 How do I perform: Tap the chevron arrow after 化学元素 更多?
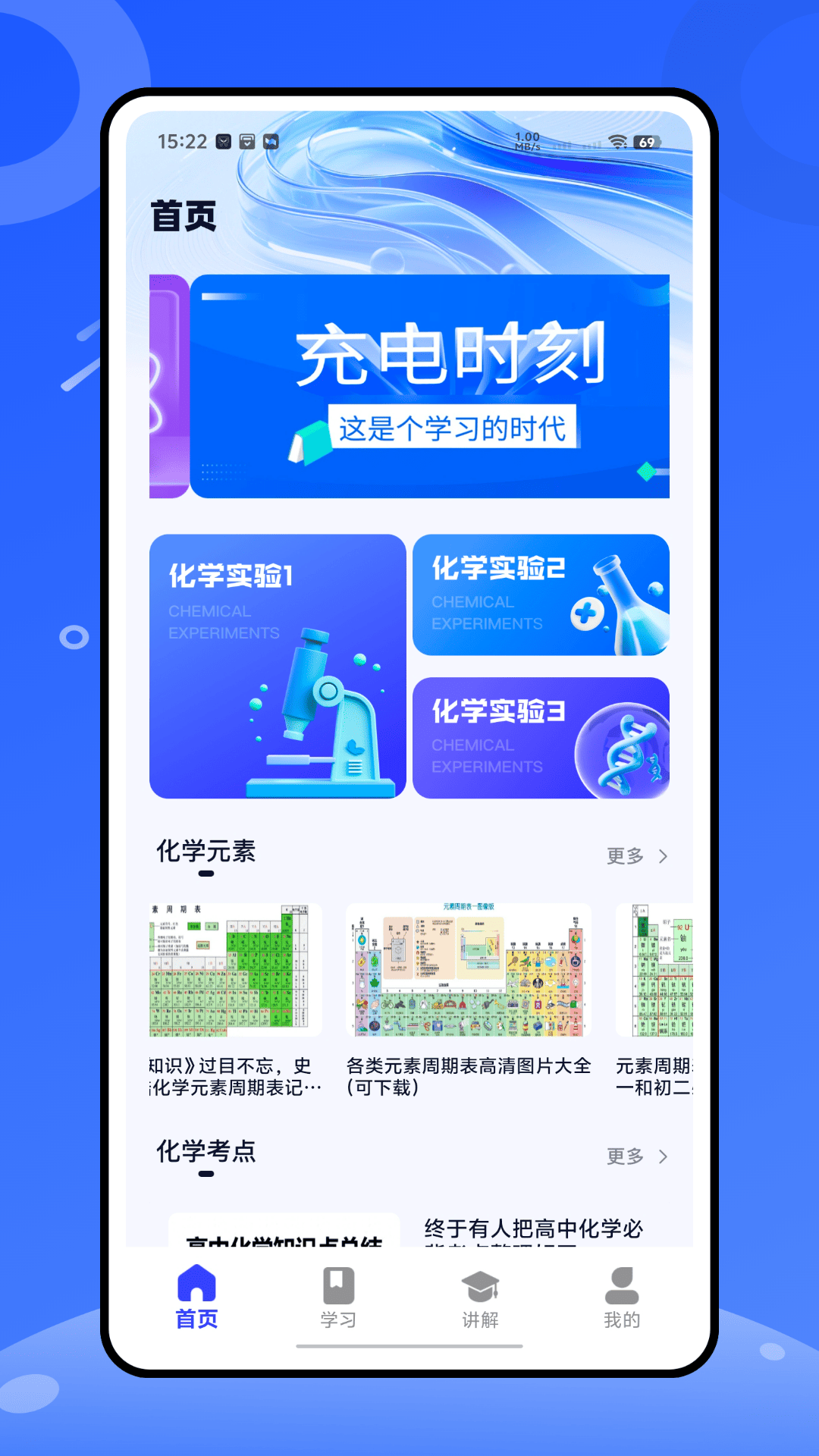(x=664, y=855)
